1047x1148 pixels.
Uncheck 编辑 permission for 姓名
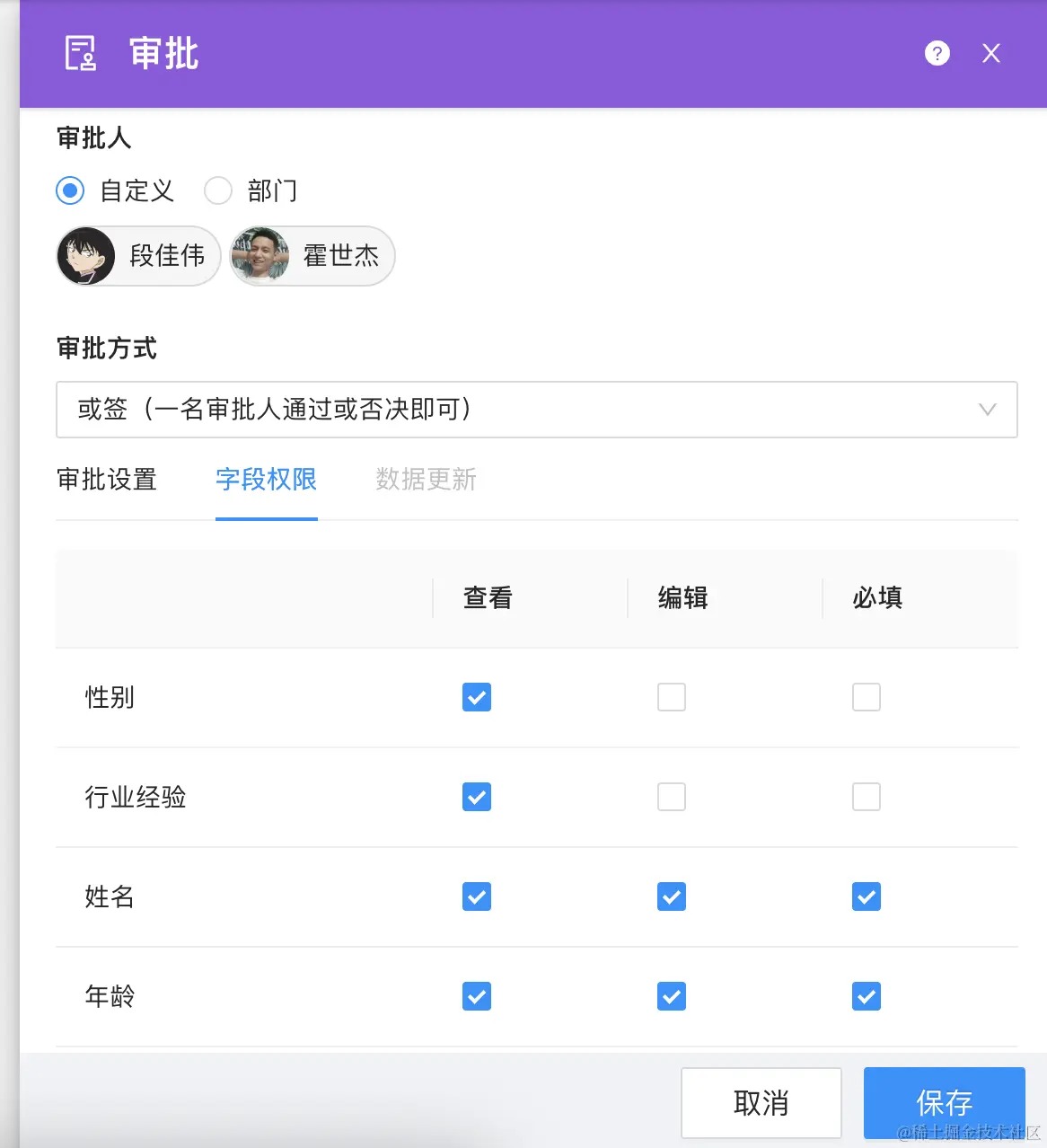click(672, 896)
